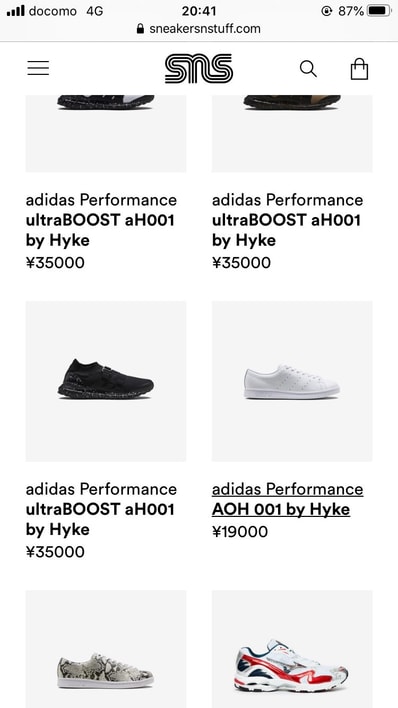
Task: Open the snakeskin sneaker product tile
Action: coord(106,649)
